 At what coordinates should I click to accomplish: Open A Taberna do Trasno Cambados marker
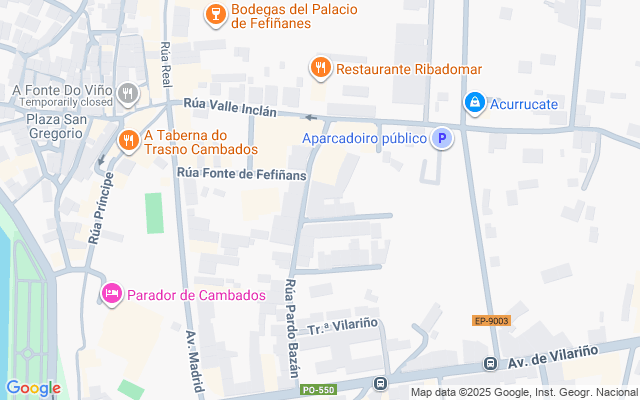pyautogui.click(x=127, y=141)
